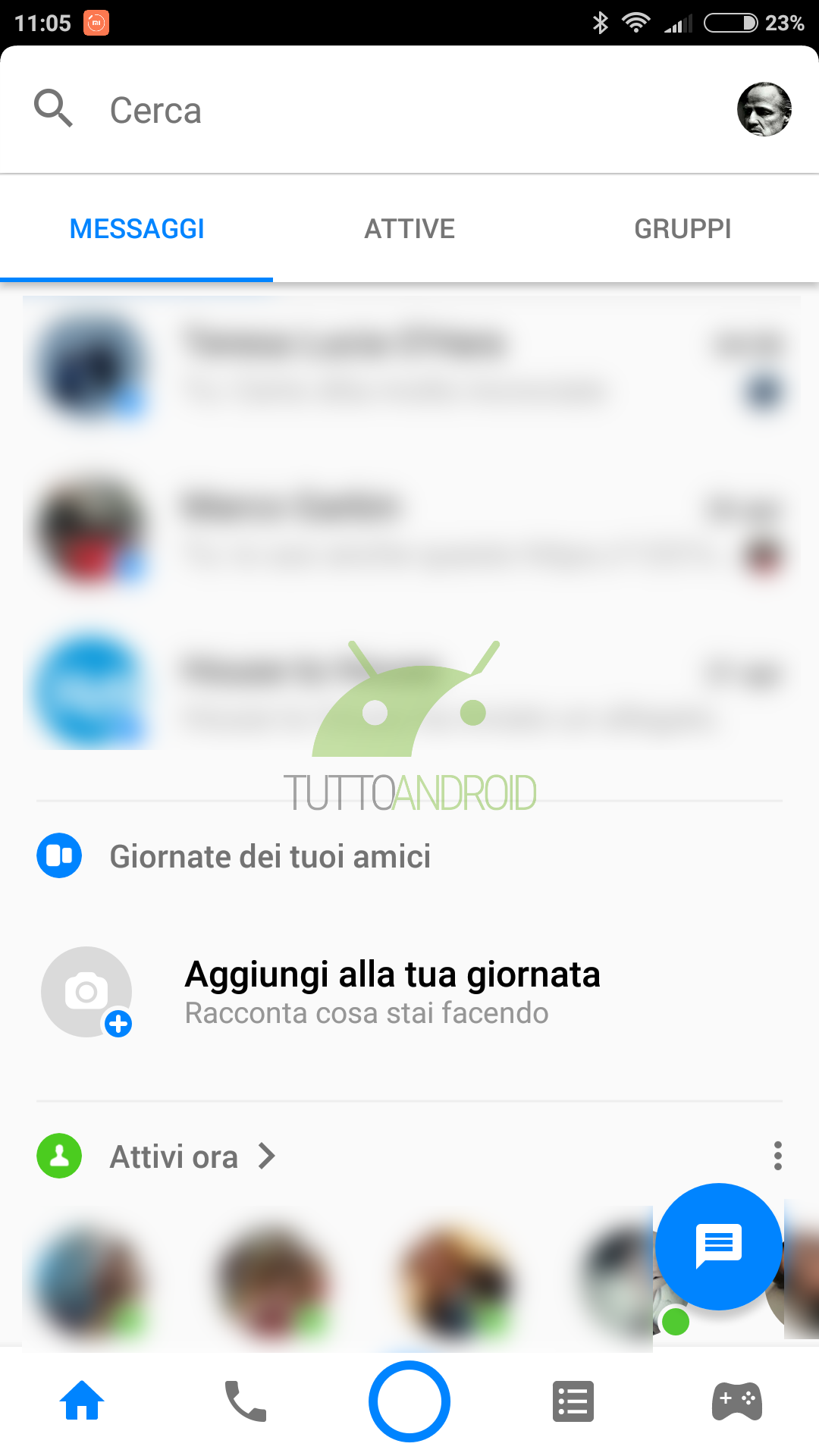Image resolution: width=819 pixels, height=1456 pixels.
Task: Tap the round camera button
Action: tap(409, 1401)
